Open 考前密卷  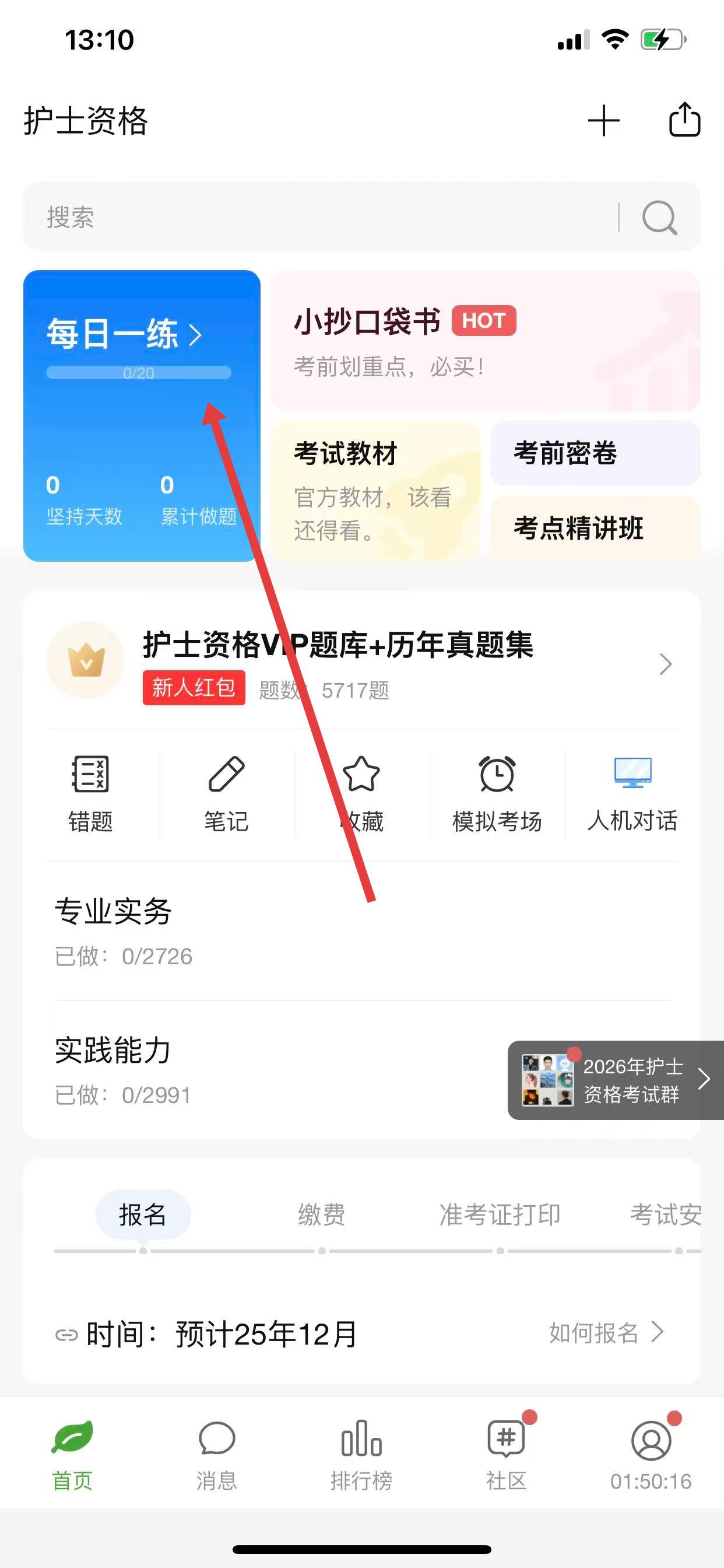coord(595,453)
